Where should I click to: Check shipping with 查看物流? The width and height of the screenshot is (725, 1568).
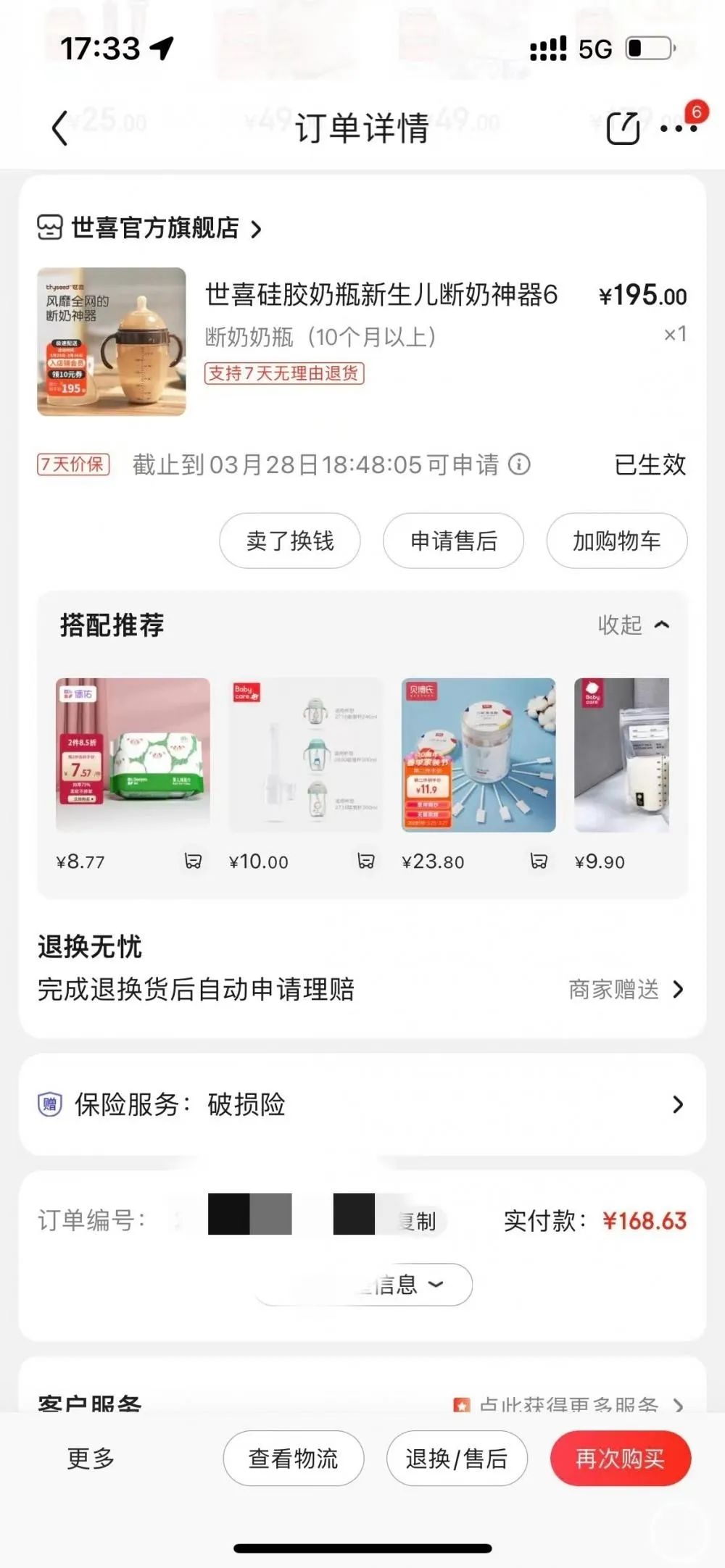(293, 1458)
